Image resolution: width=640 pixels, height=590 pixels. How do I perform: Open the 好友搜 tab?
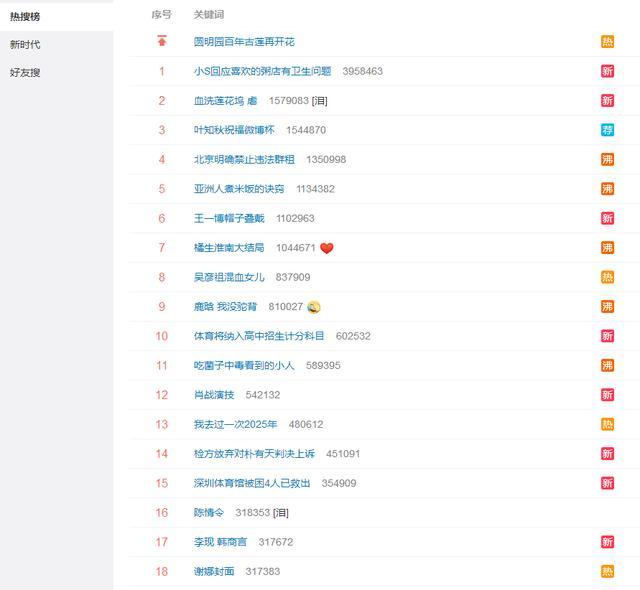(26, 73)
